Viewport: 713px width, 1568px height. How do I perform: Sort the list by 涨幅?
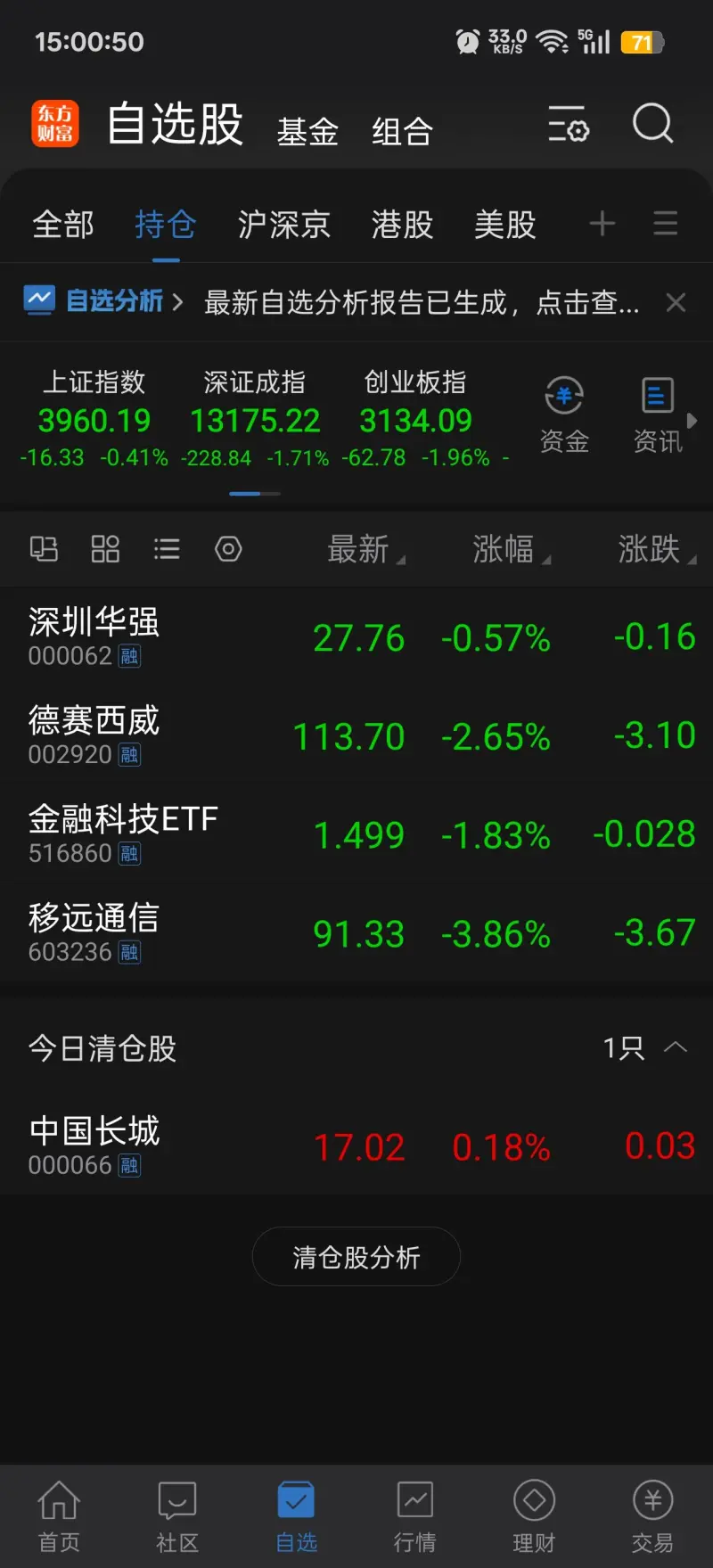click(x=510, y=550)
